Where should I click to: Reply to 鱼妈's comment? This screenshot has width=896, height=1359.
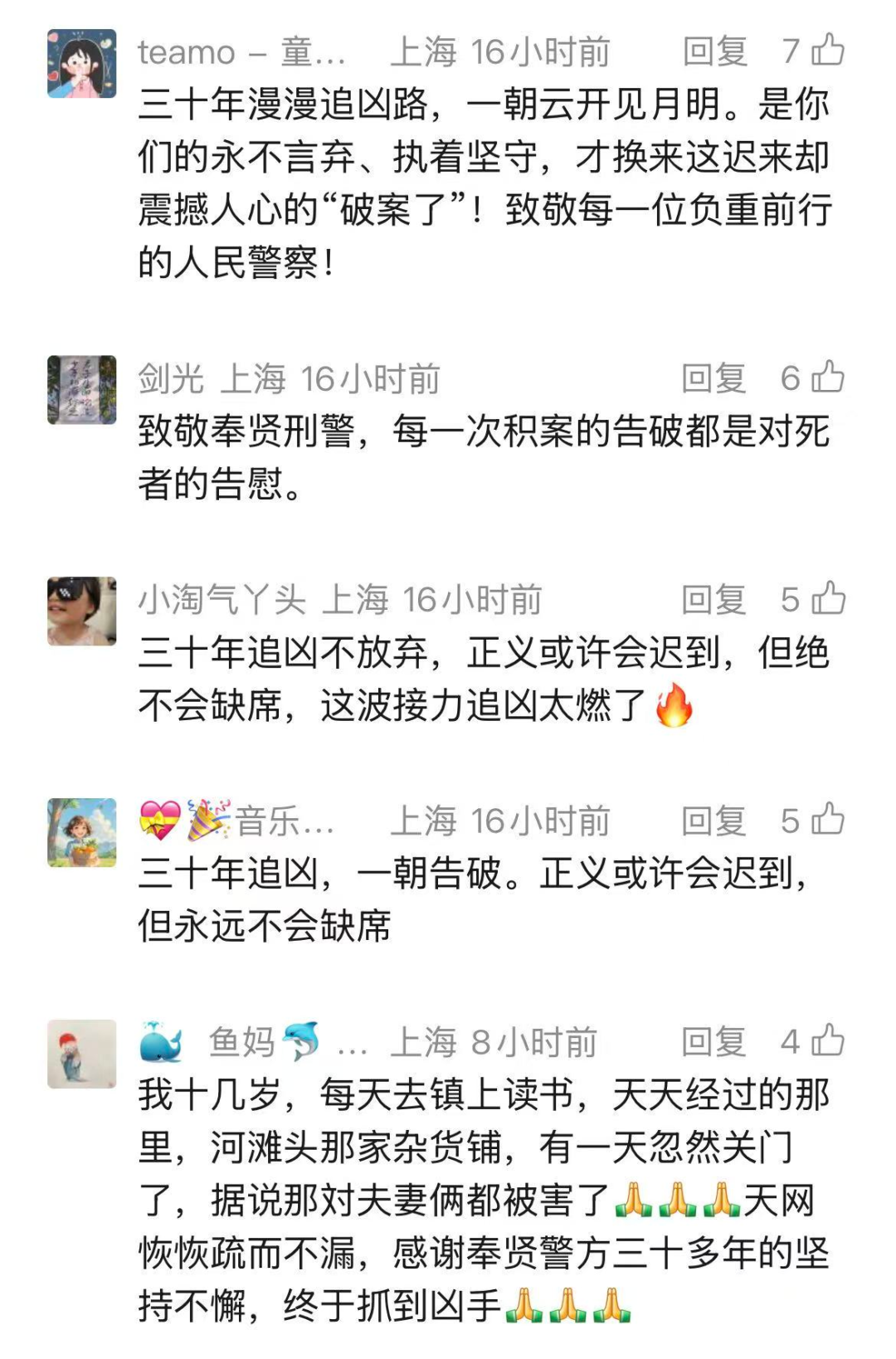coord(713,1042)
